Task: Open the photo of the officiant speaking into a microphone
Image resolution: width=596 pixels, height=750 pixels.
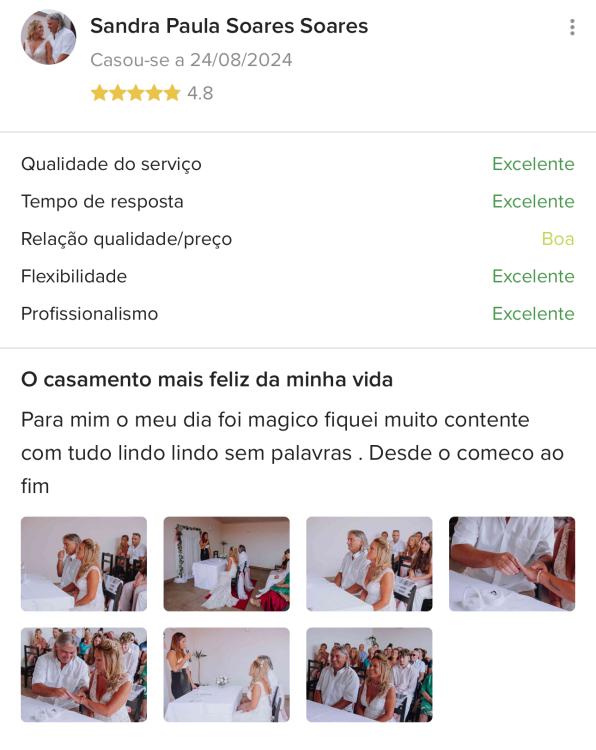Action: pos(226,675)
